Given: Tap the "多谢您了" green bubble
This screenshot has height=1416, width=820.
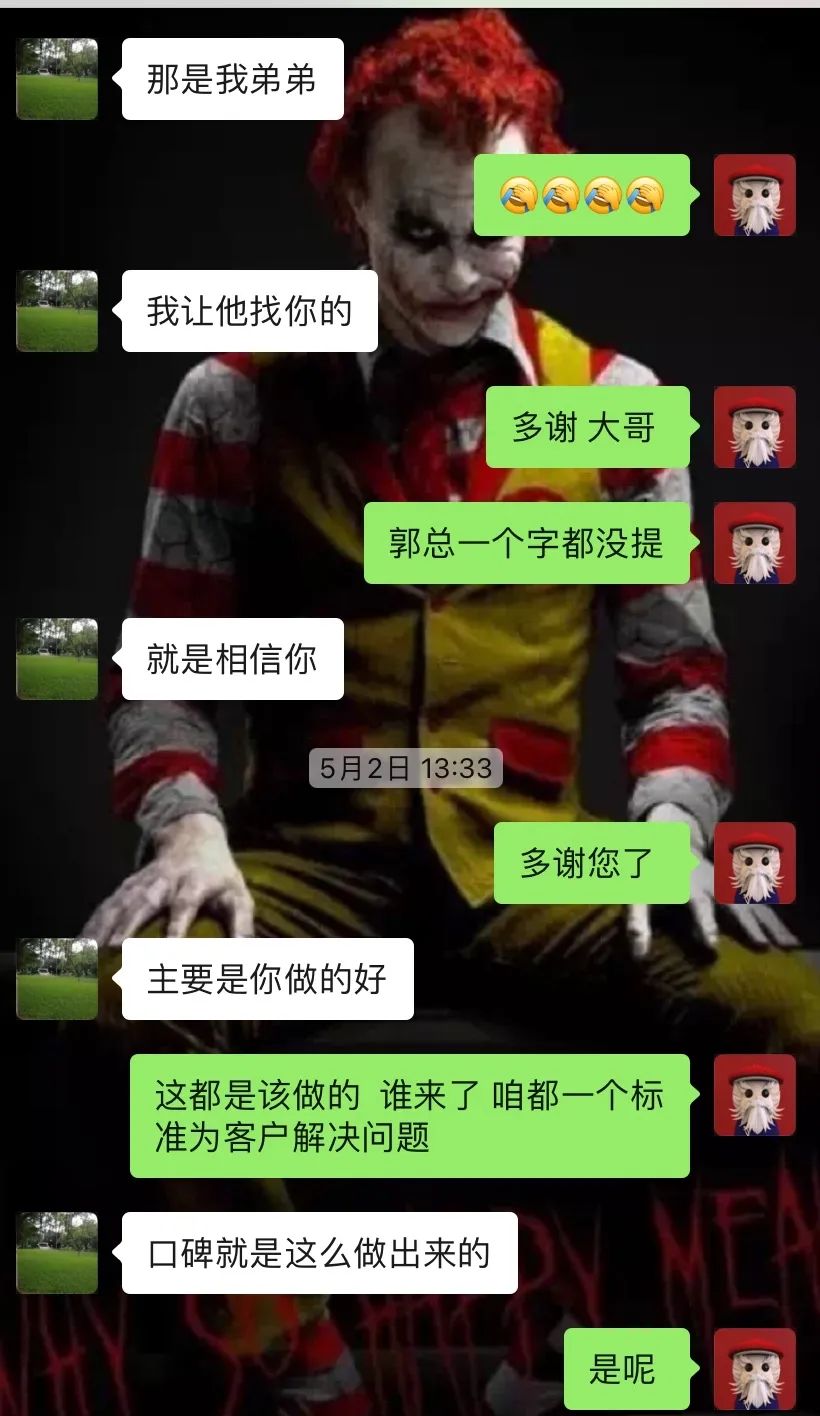Looking at the screenshot, I should 593,862.
